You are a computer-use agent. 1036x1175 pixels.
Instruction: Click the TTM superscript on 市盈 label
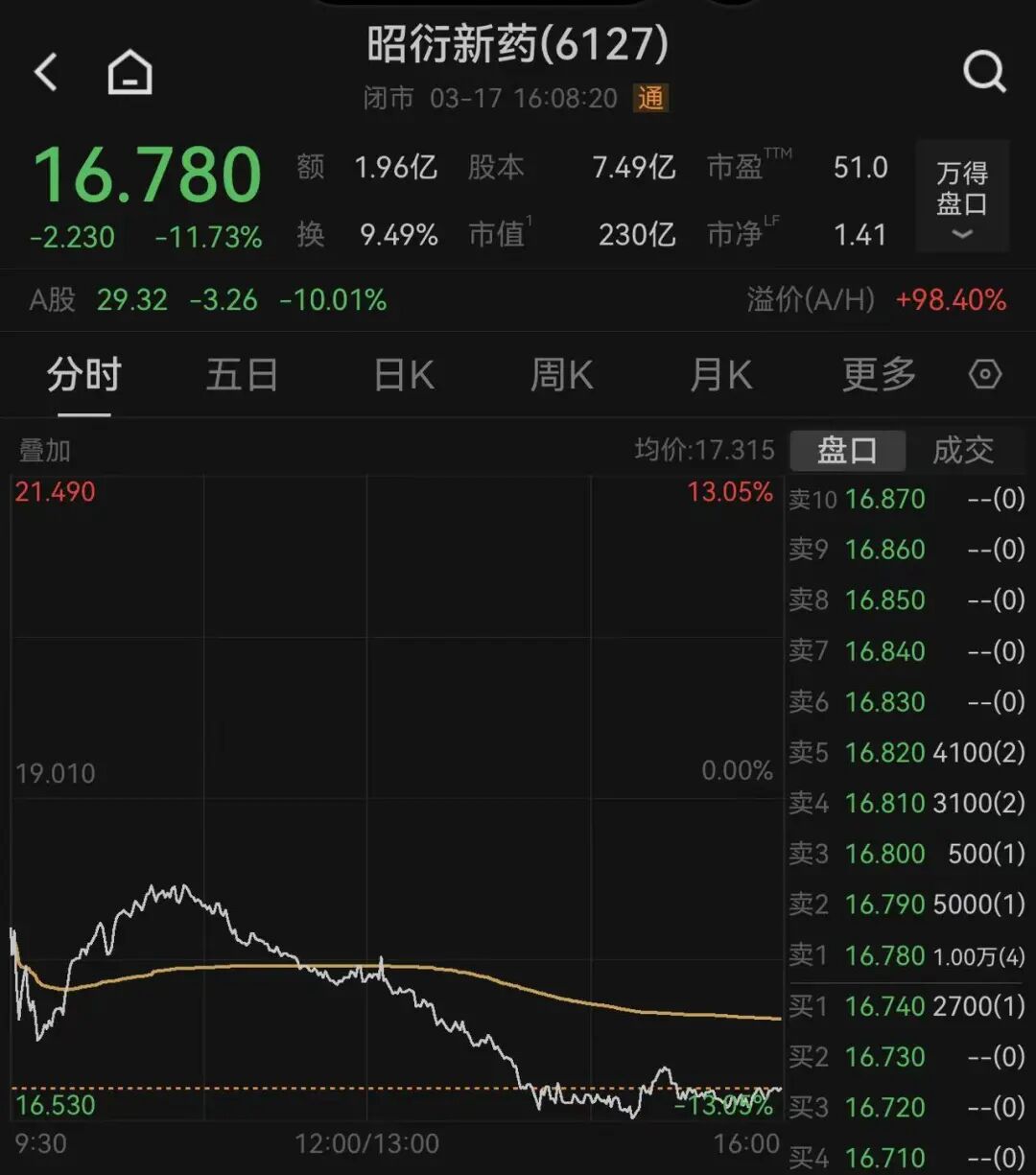779,153
